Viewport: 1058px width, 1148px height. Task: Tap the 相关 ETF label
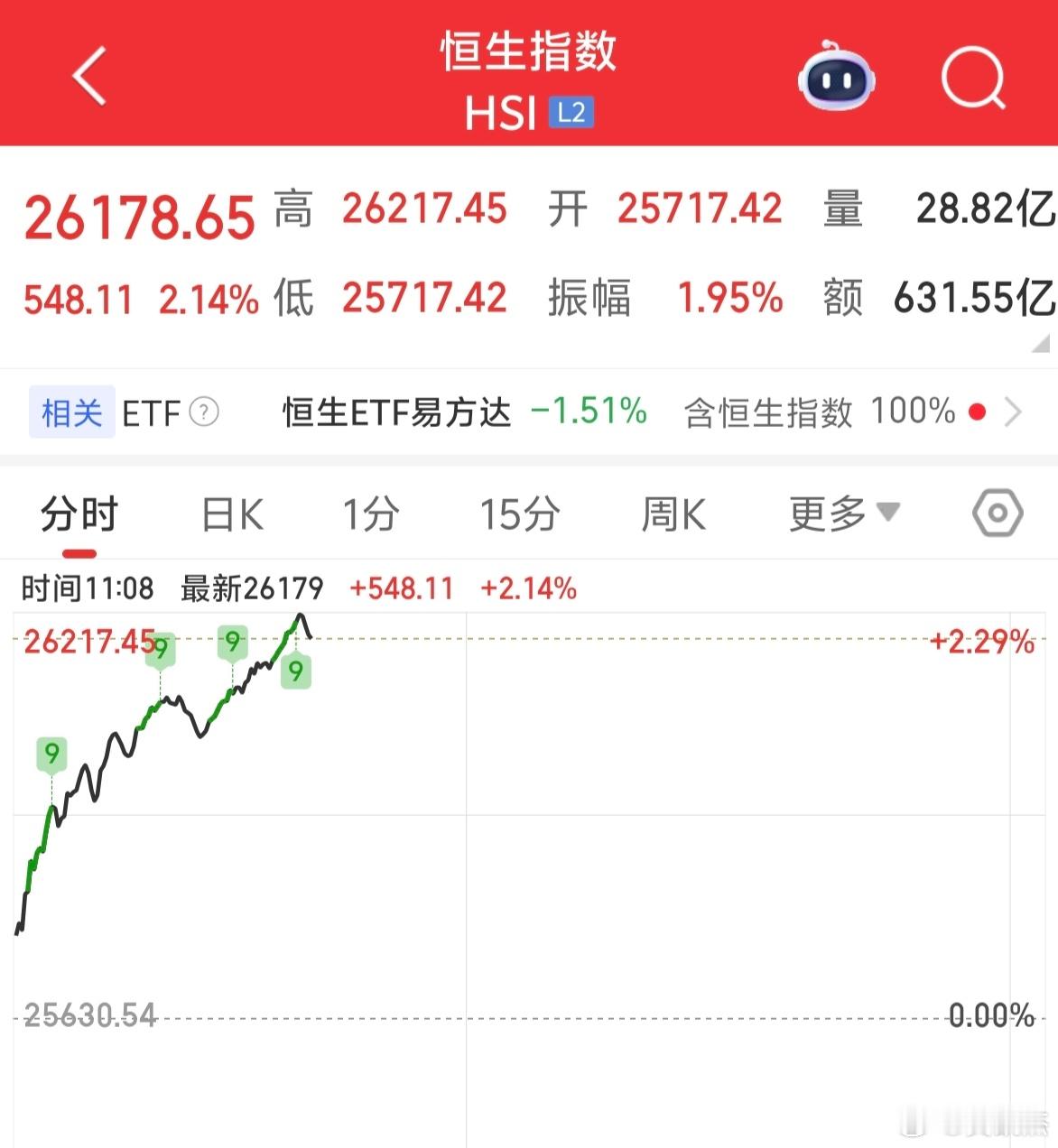click(x=71, y=412)
